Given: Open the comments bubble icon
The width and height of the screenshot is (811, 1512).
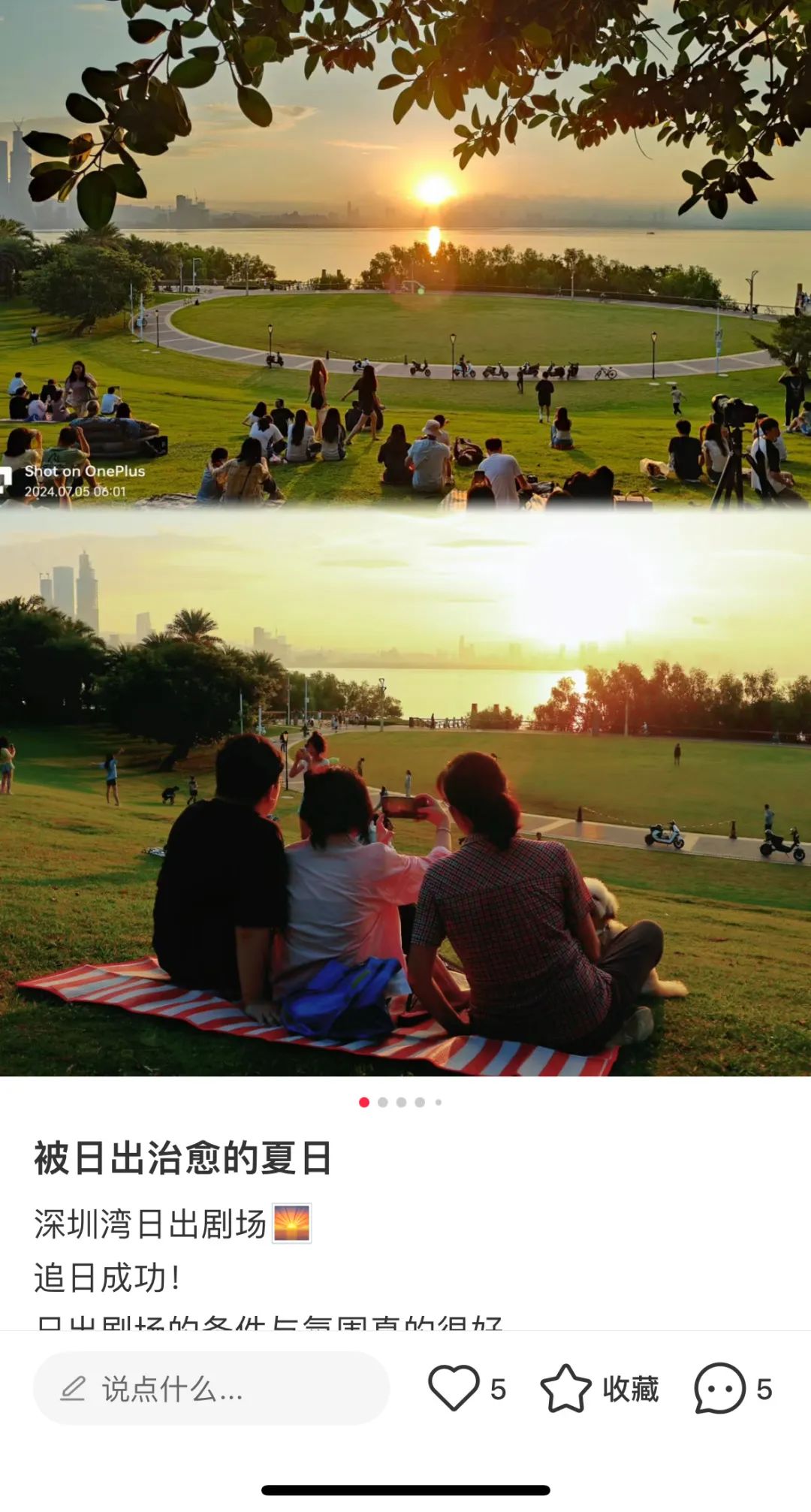Looking at the screenshot, I should (x=719, y=1388).
